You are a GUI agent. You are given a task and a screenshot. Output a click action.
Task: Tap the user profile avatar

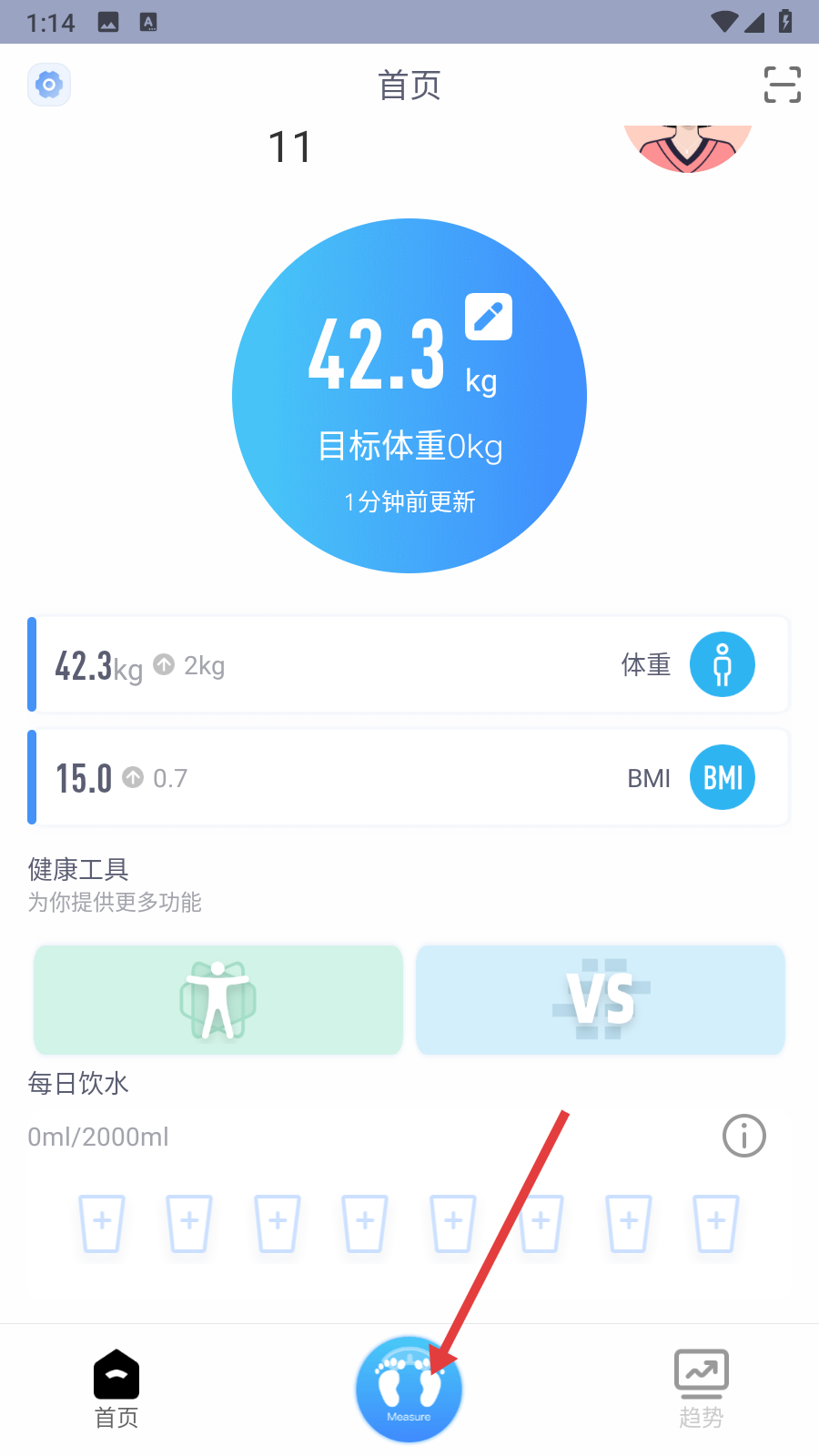click(x=688, y=147)
